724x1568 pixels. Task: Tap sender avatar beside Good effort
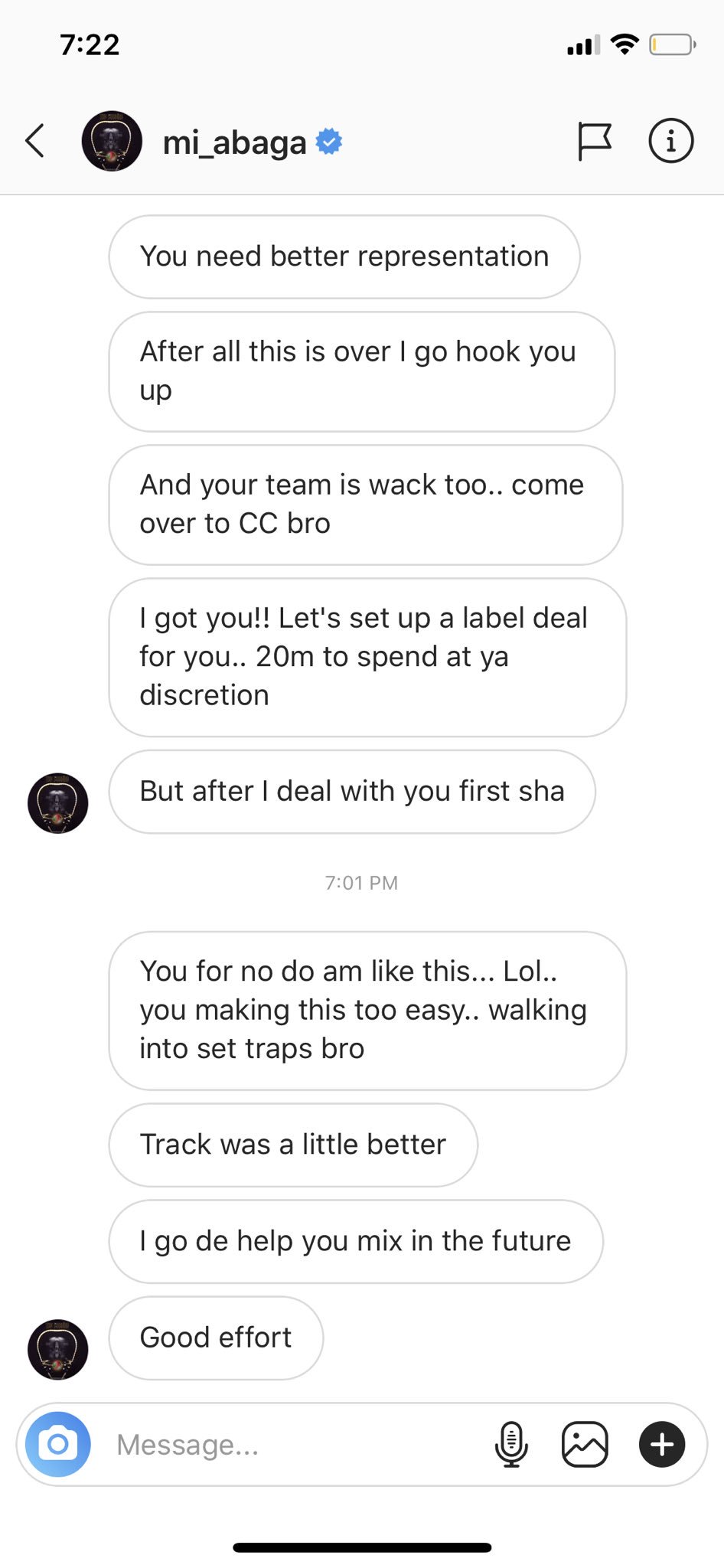(x=58, y=1349)
